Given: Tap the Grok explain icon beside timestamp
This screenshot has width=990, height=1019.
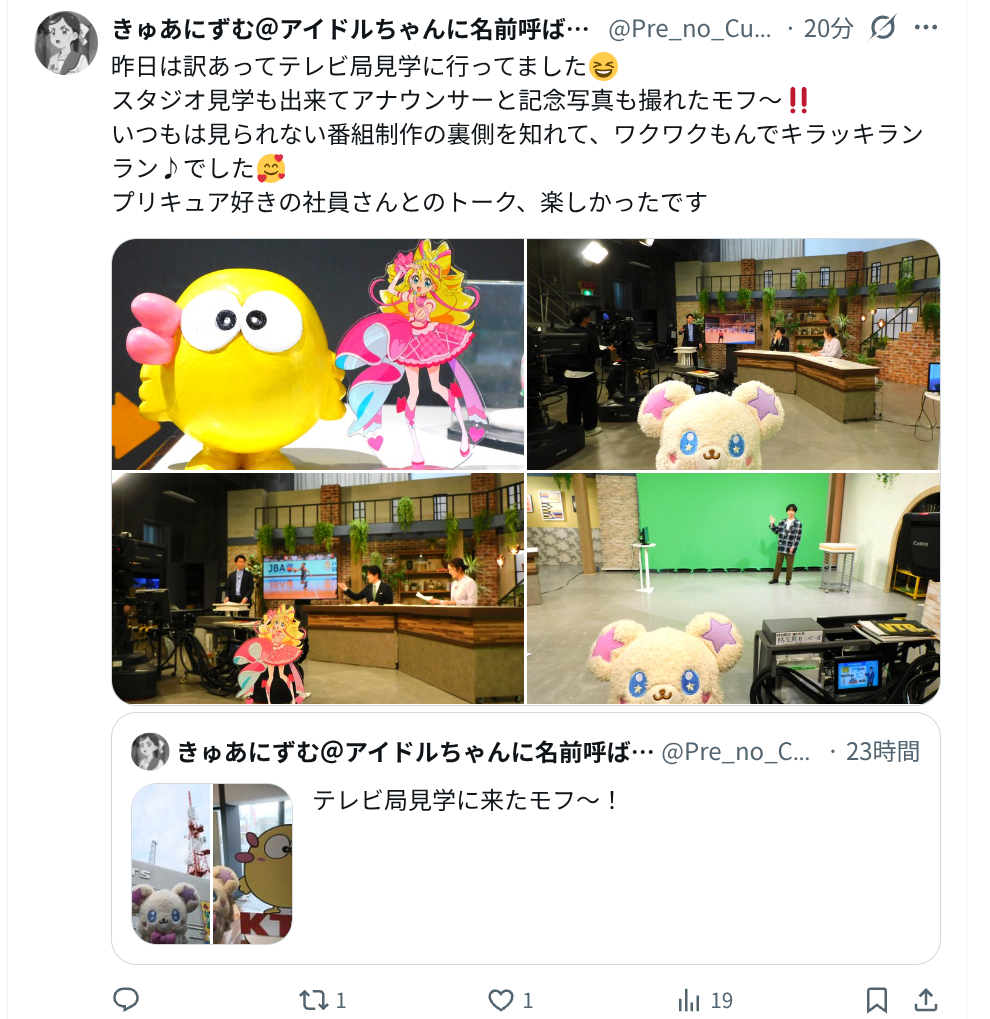Looking at the screenshot, I should [882, 29].
